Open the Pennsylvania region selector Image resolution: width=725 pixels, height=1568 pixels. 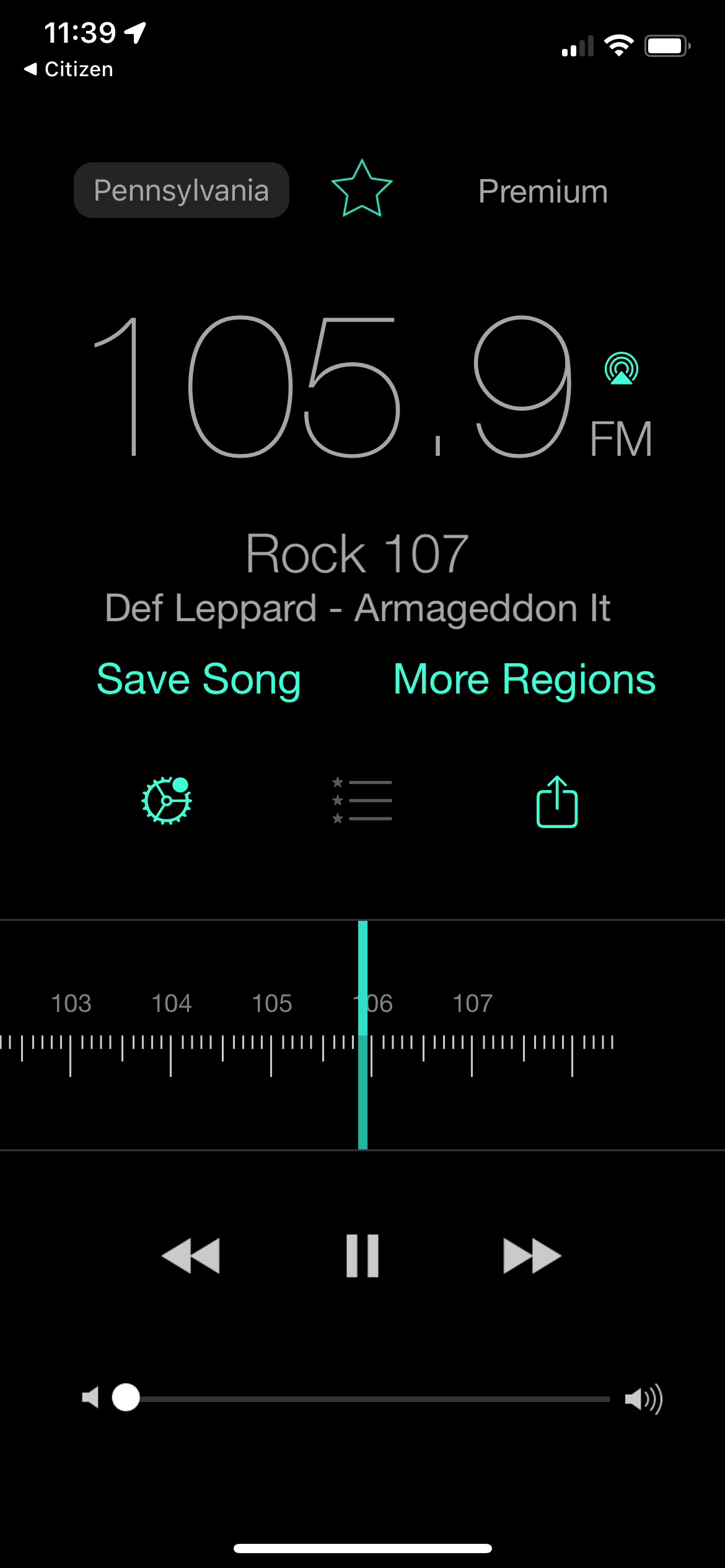click(x=181, y=190)
